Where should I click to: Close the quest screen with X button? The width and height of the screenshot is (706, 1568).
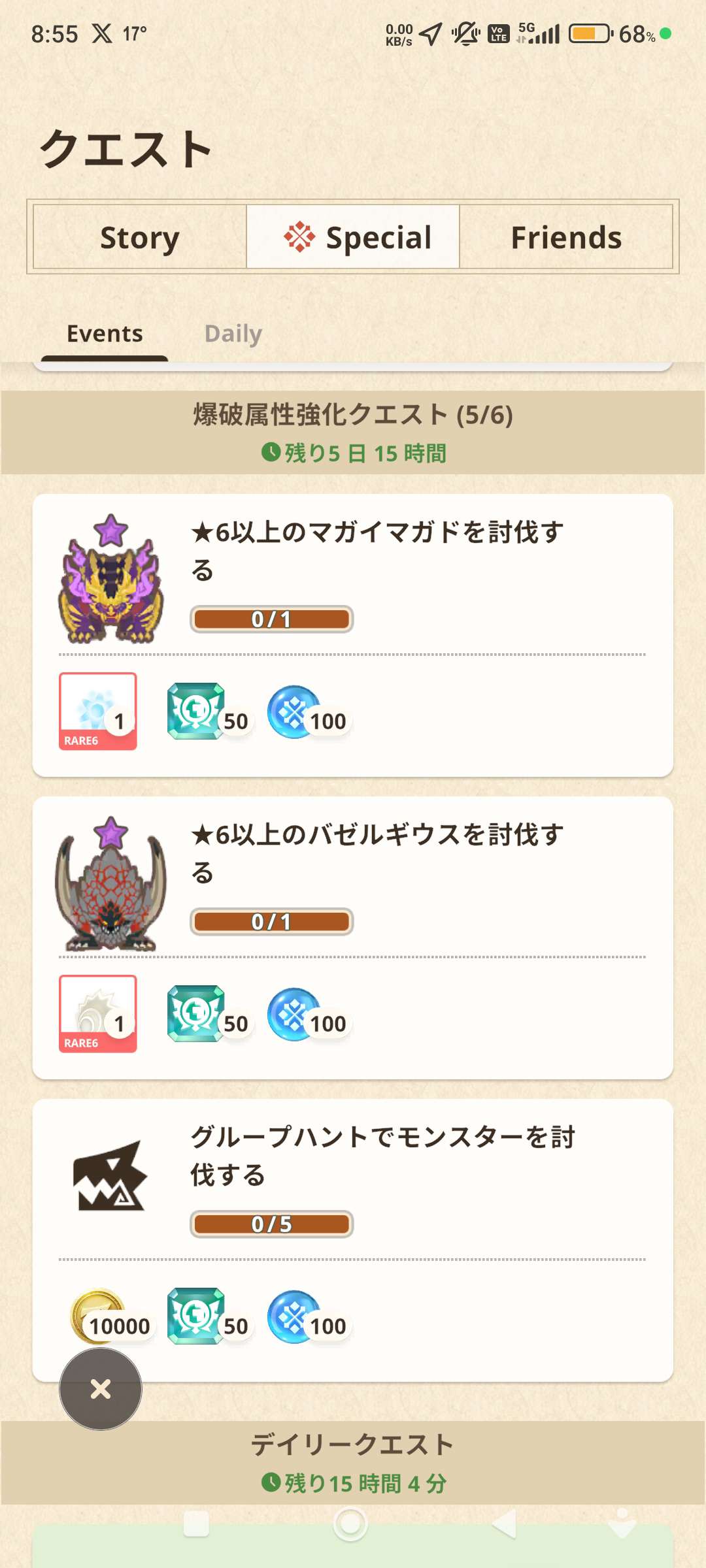coord(101,1388)
